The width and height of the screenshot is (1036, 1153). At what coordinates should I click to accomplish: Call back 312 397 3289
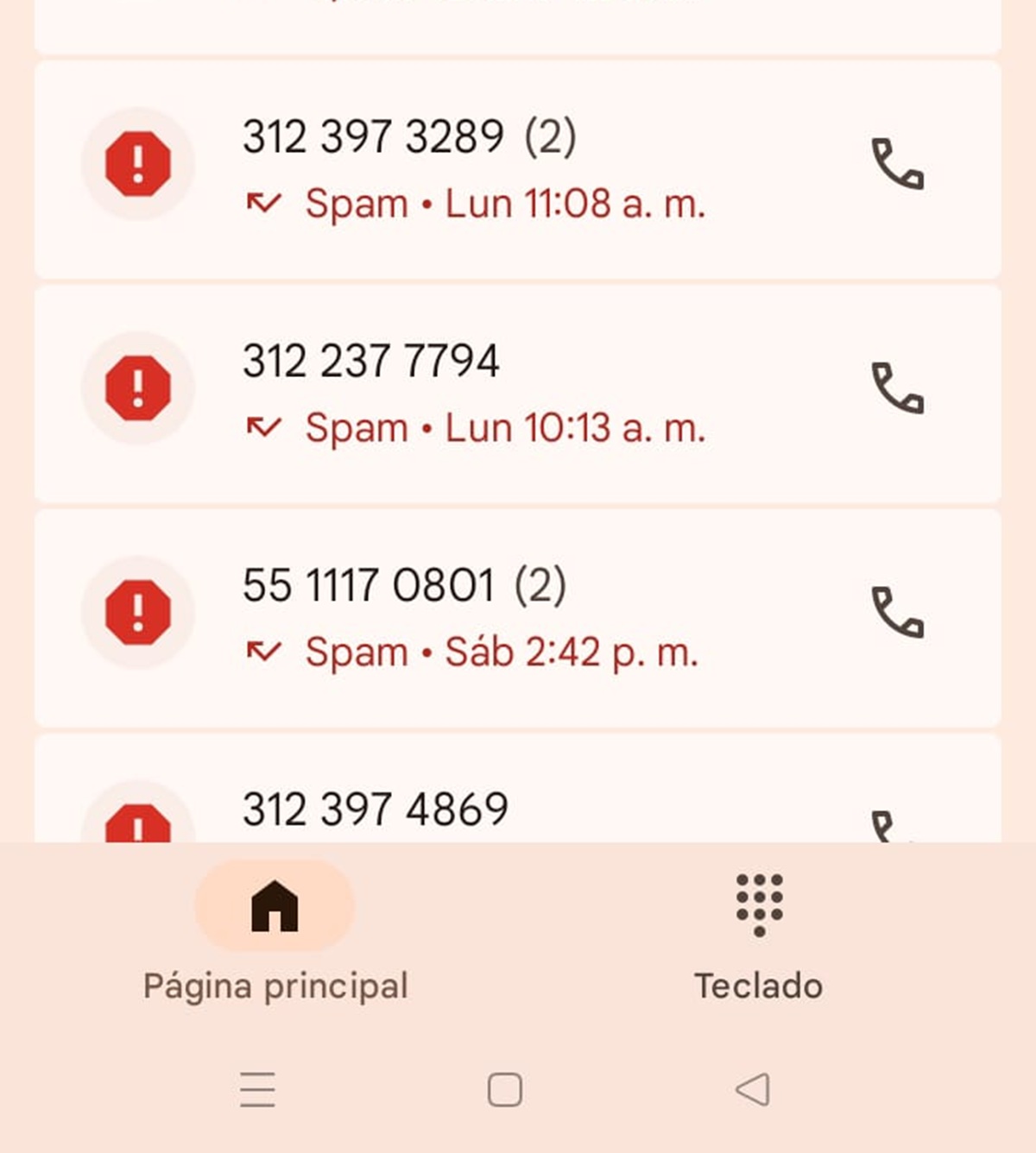pos(897,164)
